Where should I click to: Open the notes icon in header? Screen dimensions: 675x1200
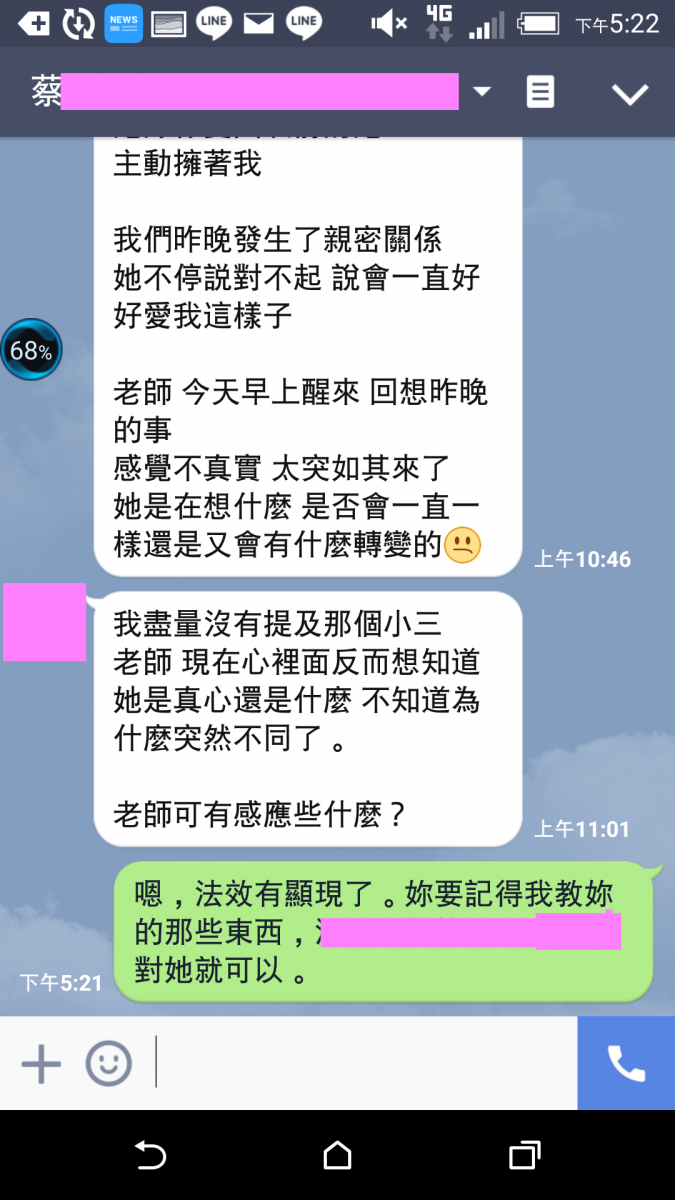coord(540,93)
